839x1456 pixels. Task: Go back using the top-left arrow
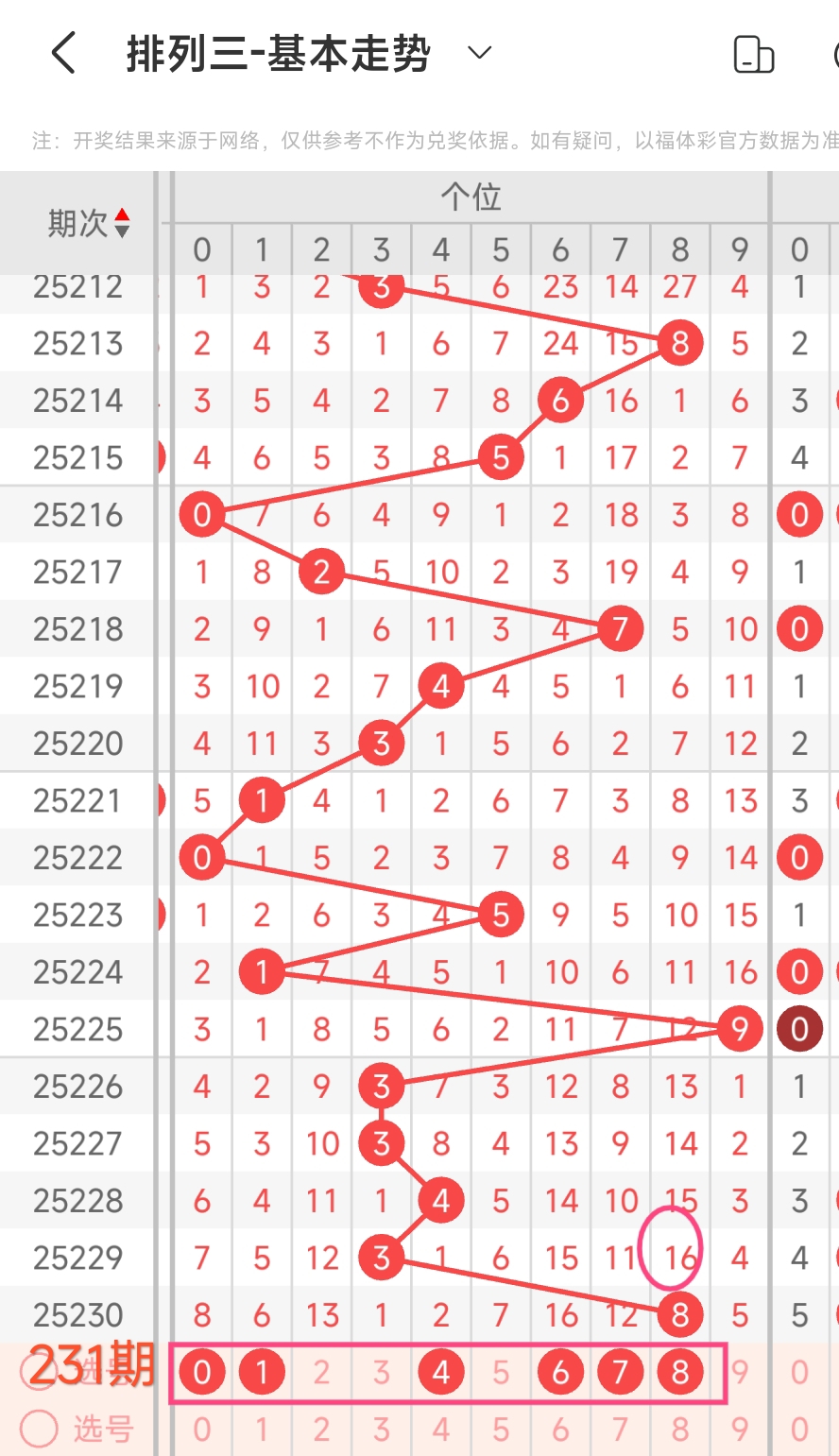(x=63, y=53)
